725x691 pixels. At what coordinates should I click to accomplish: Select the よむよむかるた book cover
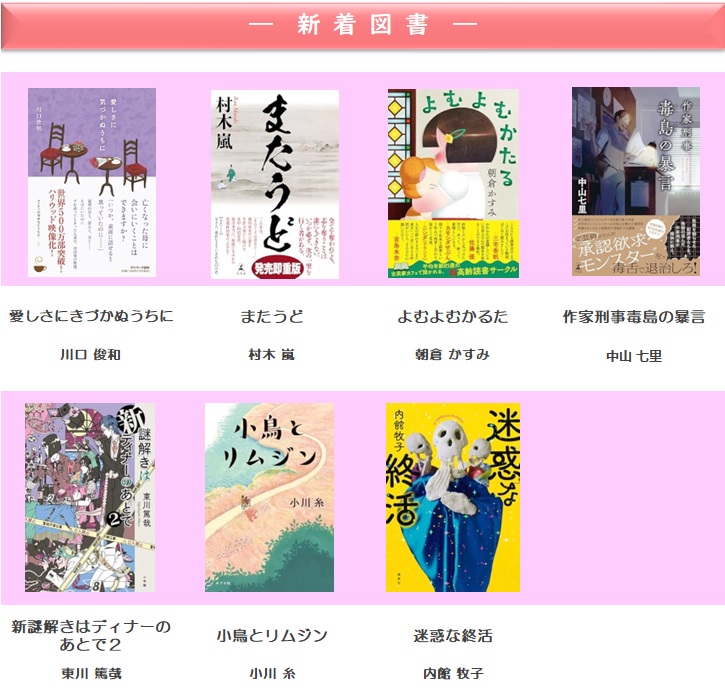[452, 182]
